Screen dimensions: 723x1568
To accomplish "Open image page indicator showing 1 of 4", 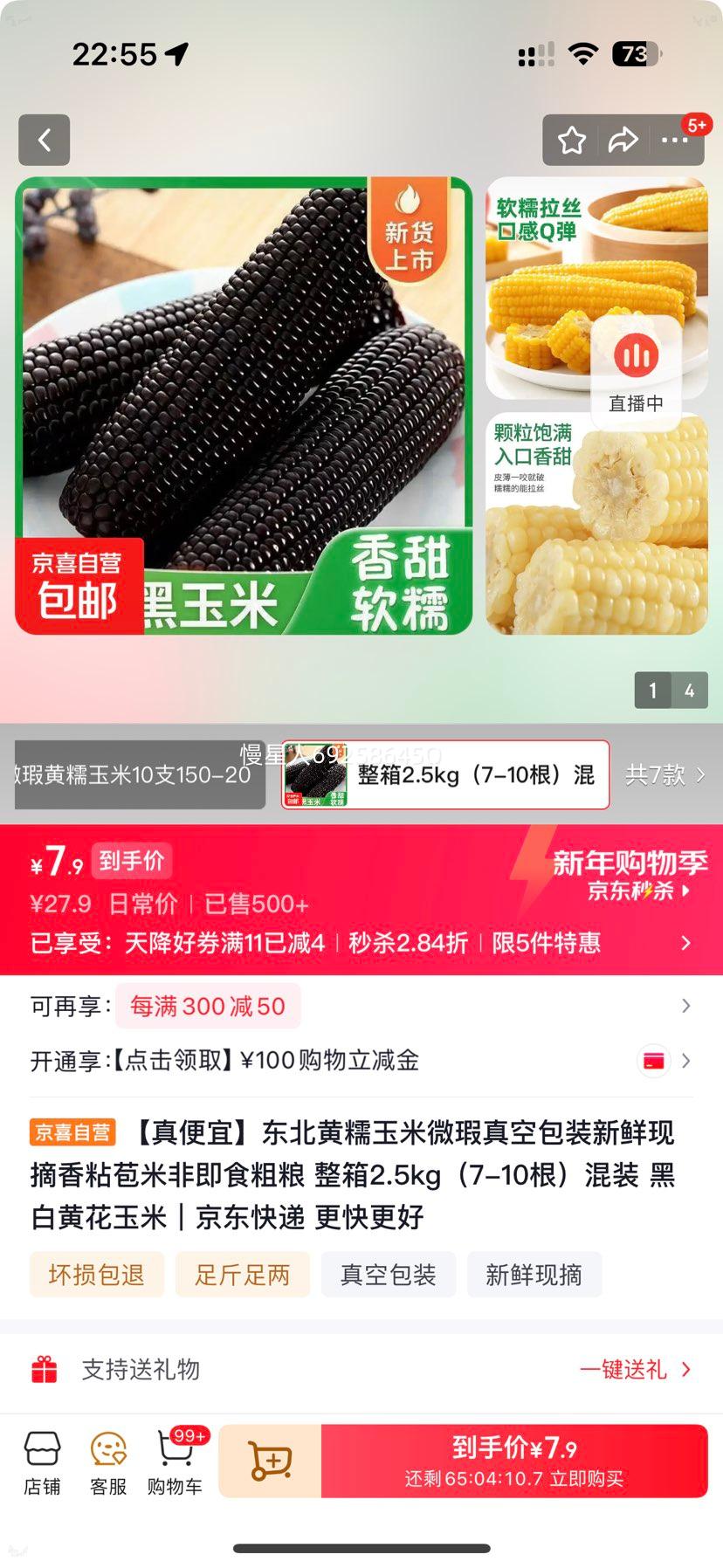I will pos(671,691).
